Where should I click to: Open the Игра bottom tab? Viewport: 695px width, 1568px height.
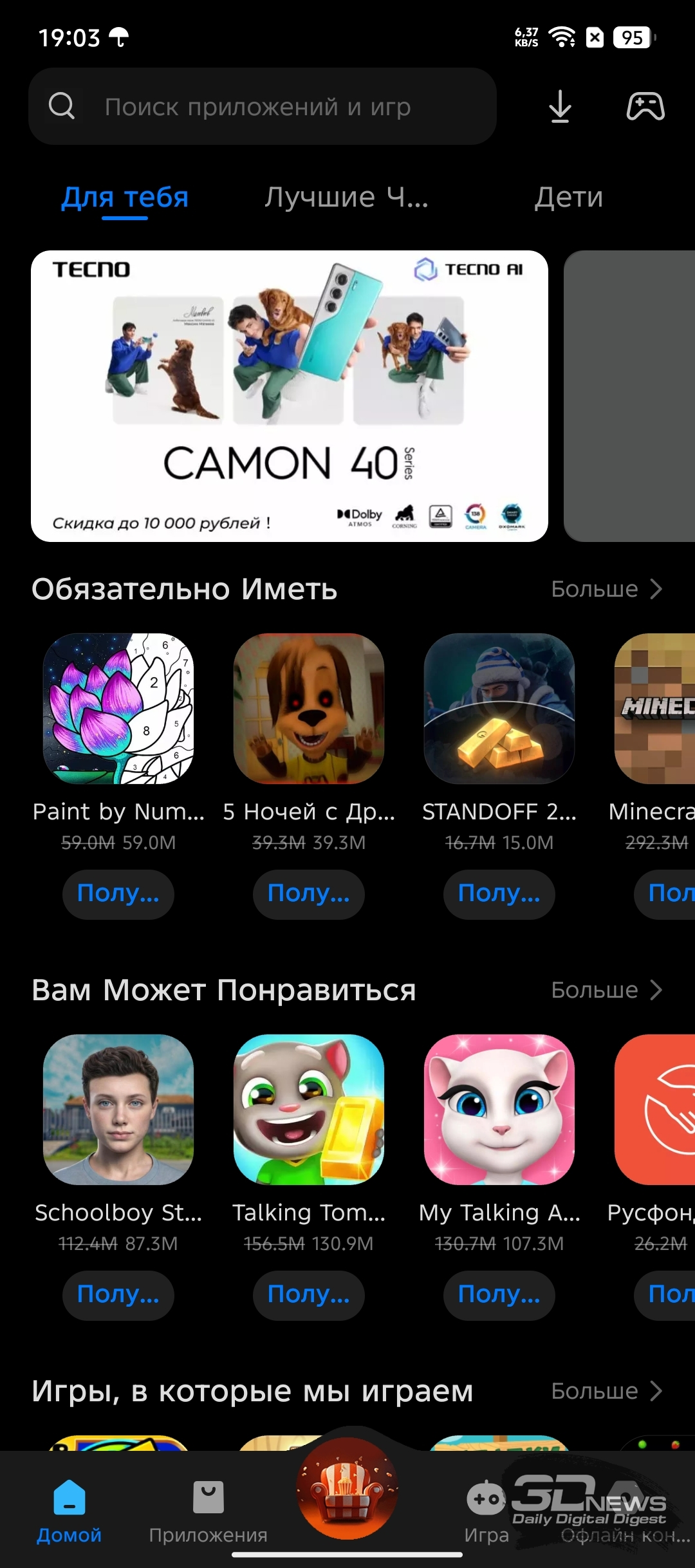[486, 1513]
